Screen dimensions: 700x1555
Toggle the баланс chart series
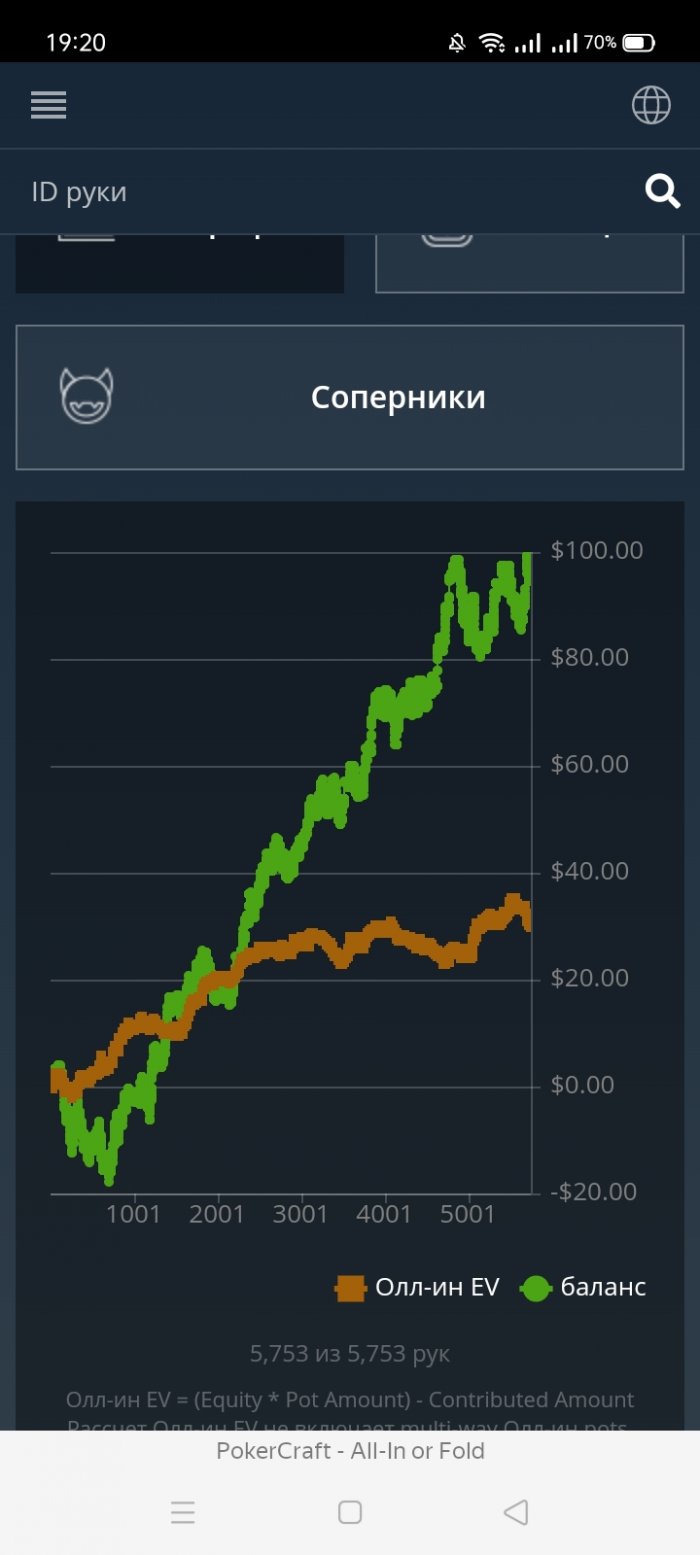click(585, 1288)
